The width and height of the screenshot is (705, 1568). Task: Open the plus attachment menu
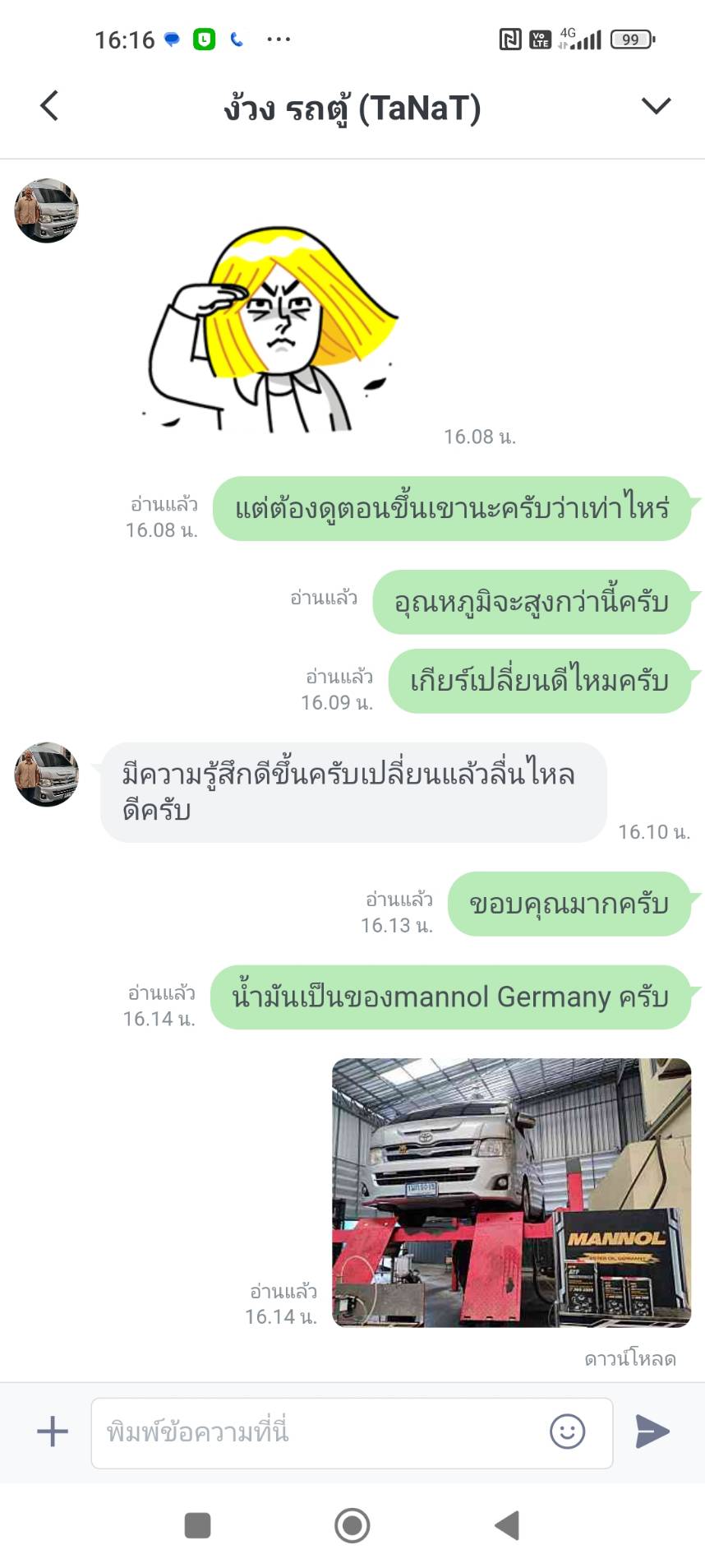pyautogui.click(x=53, y=1432)
